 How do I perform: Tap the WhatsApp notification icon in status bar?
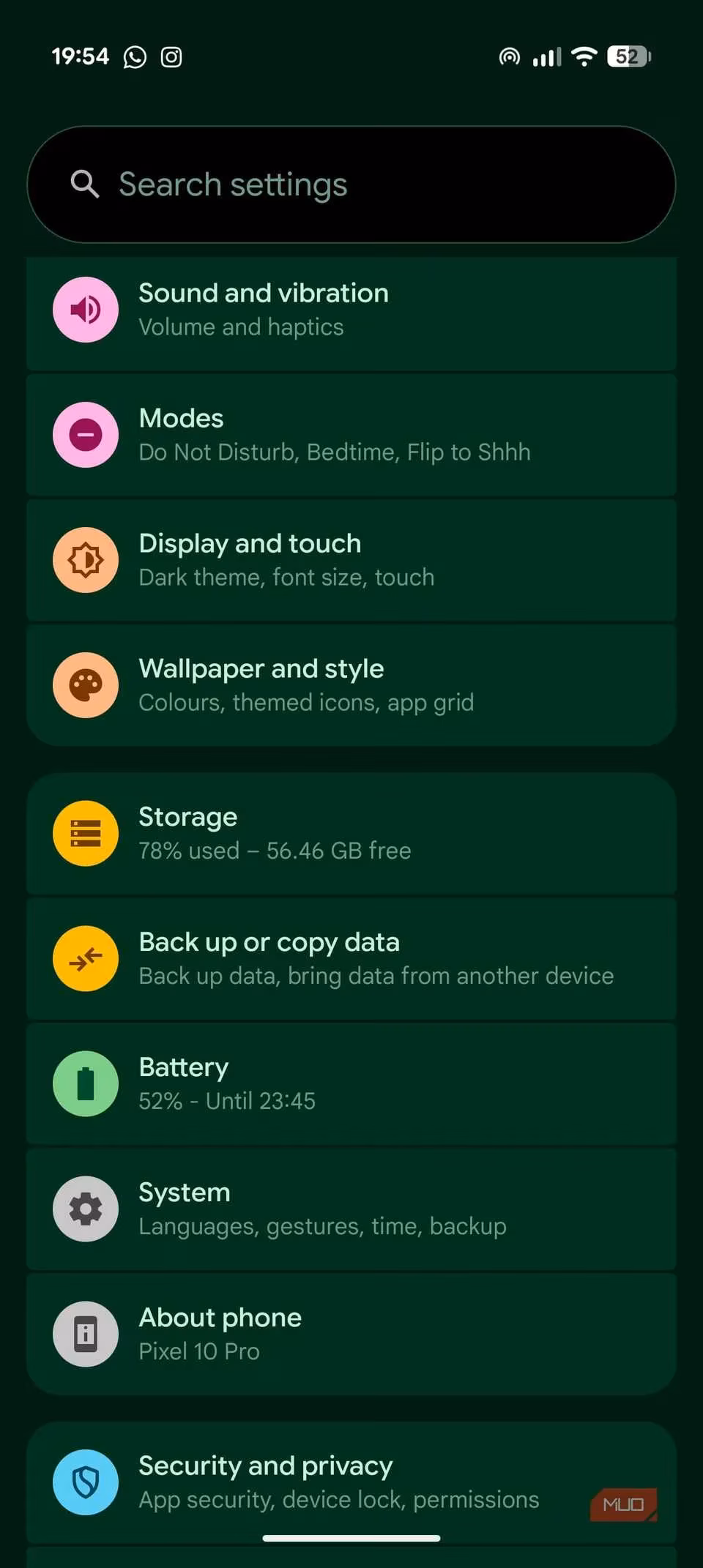click(135, 56)
